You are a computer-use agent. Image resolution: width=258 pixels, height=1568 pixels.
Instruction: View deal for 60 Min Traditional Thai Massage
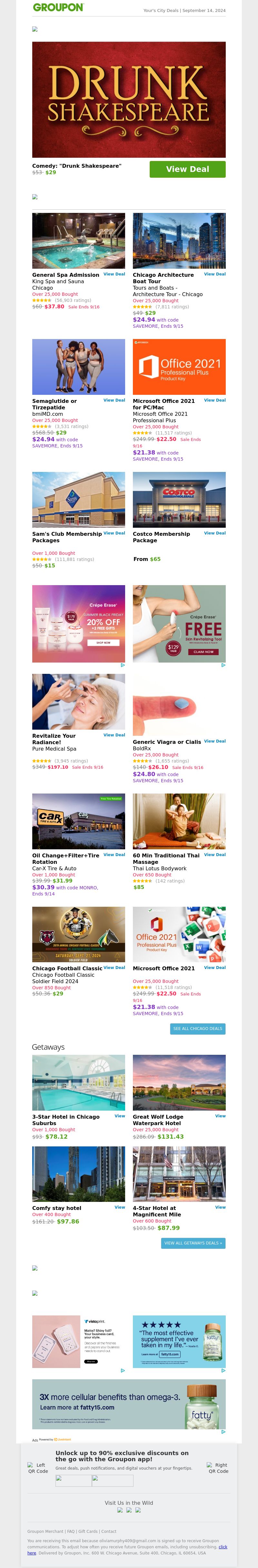(x=215, y=854)
